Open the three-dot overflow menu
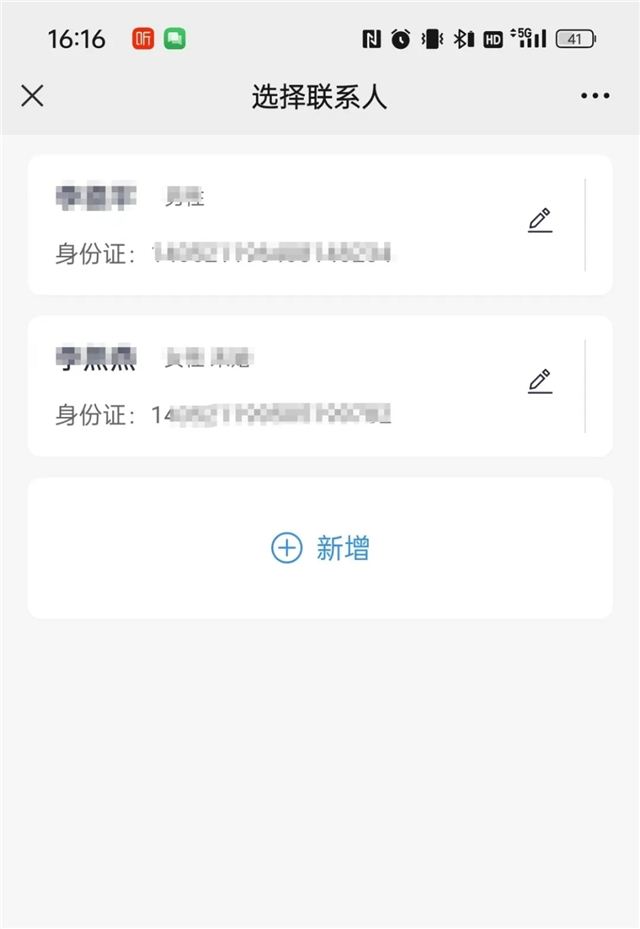The height and width of the screenshot is (929, 640). click(x=595, y=96)
